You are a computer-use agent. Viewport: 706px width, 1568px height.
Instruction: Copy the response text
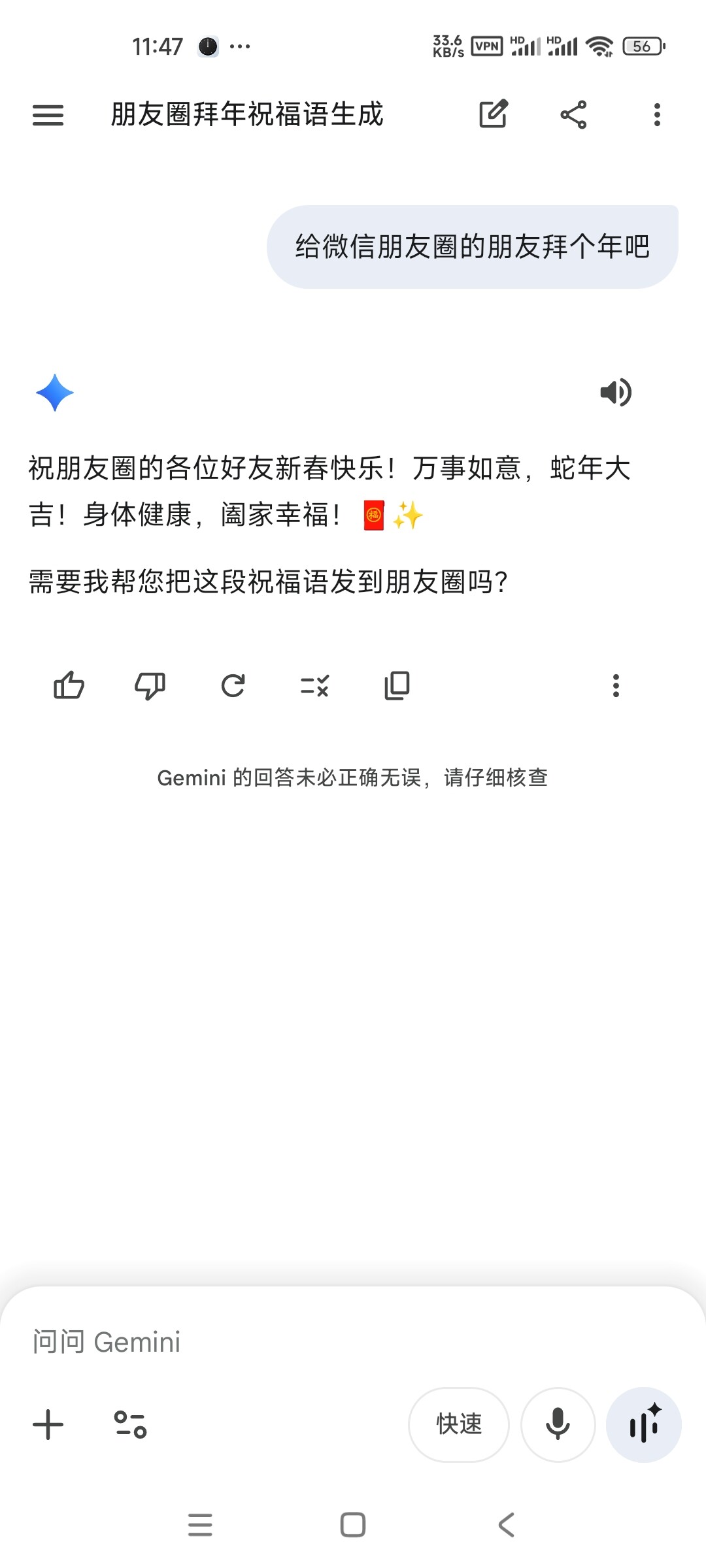click(x=397, y=685)
